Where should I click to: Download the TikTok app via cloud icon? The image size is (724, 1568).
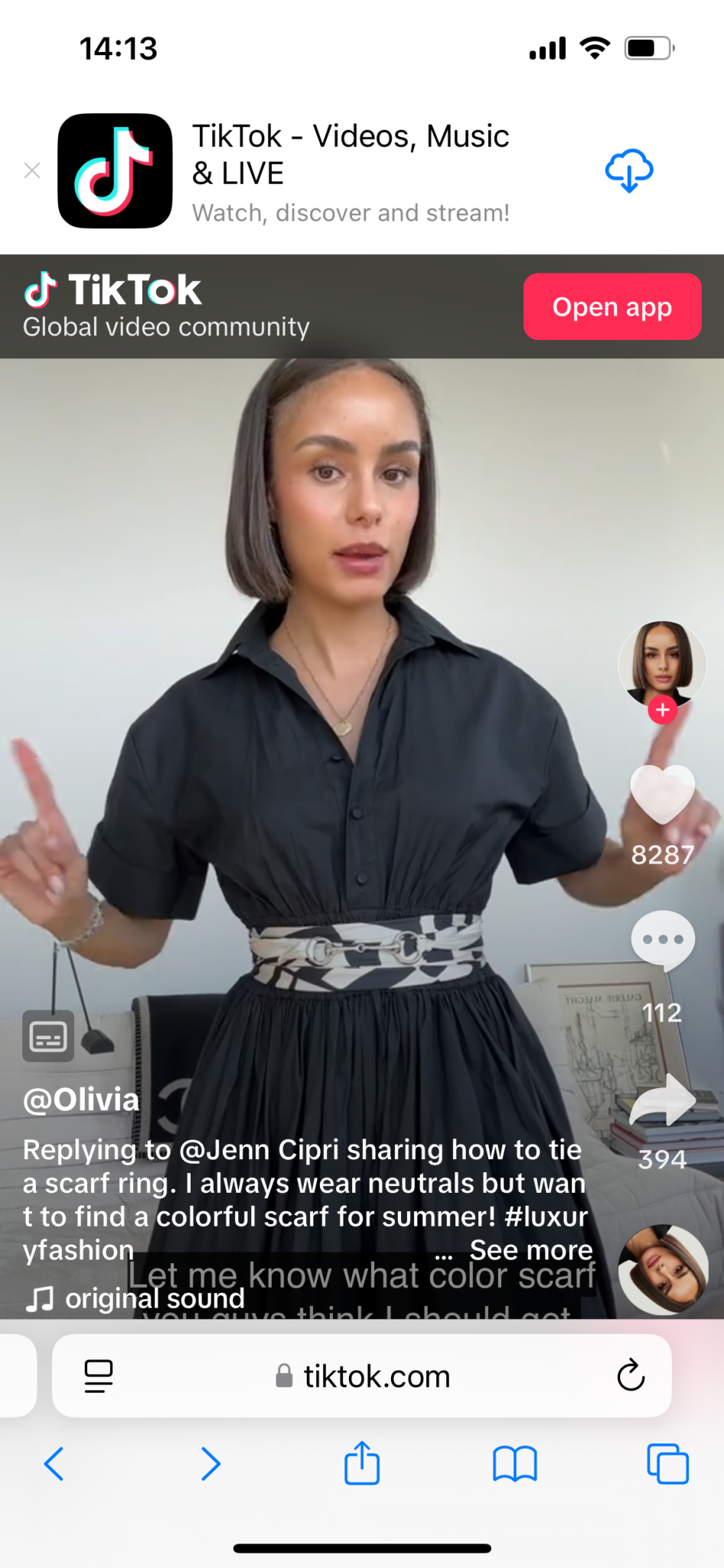point(628,171)
